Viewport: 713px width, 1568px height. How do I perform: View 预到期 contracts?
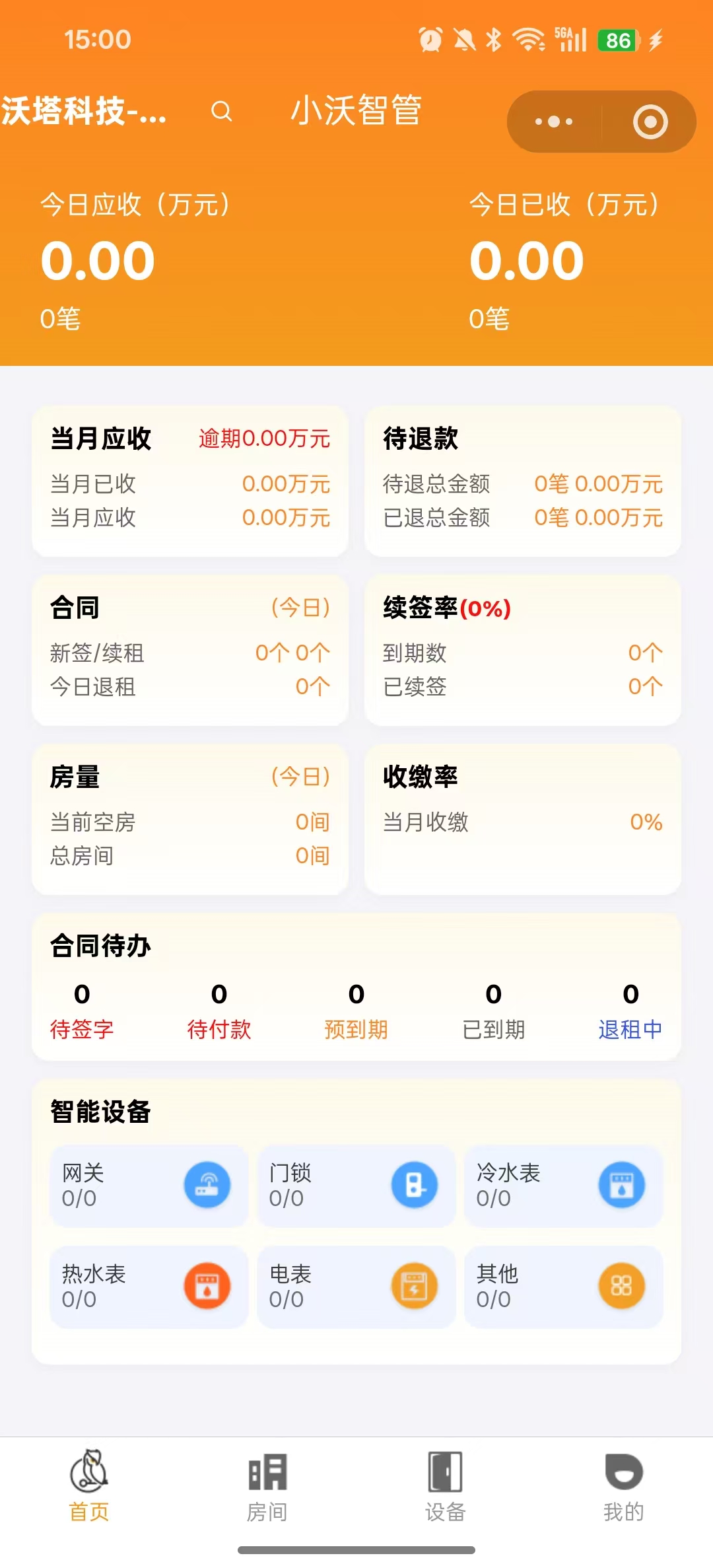click(x=356, y=1012)
